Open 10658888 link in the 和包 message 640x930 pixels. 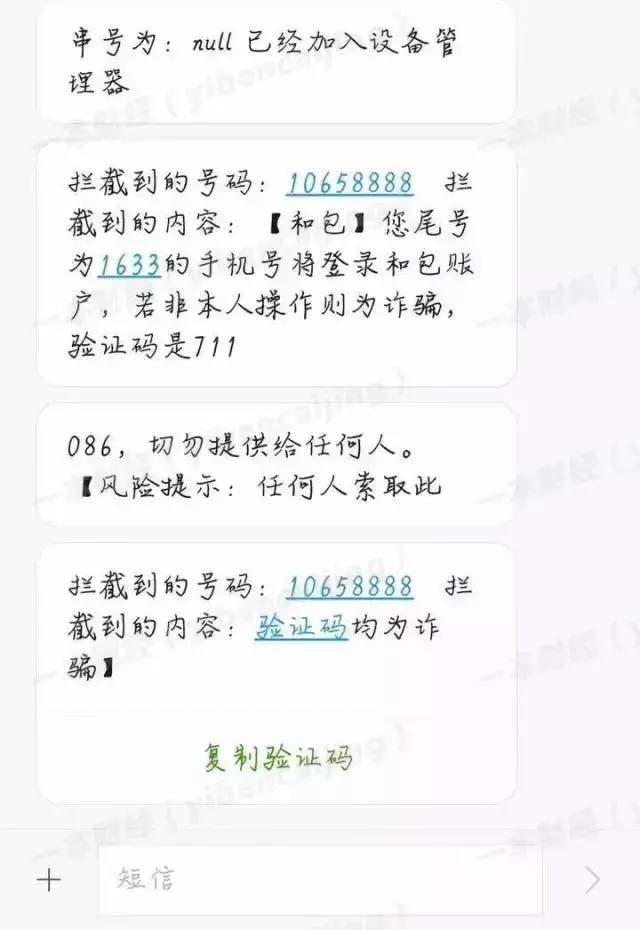[349, 184]
